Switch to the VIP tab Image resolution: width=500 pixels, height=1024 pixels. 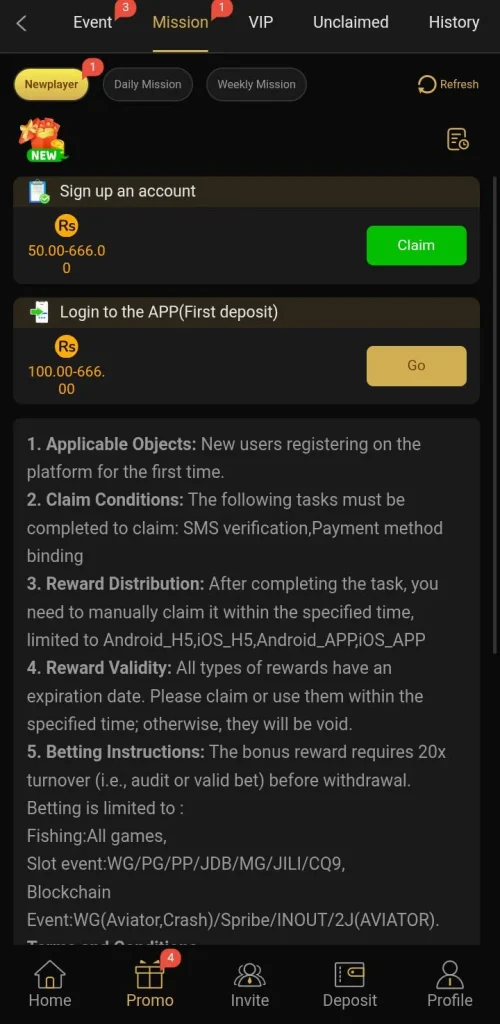tap(260, 22)
